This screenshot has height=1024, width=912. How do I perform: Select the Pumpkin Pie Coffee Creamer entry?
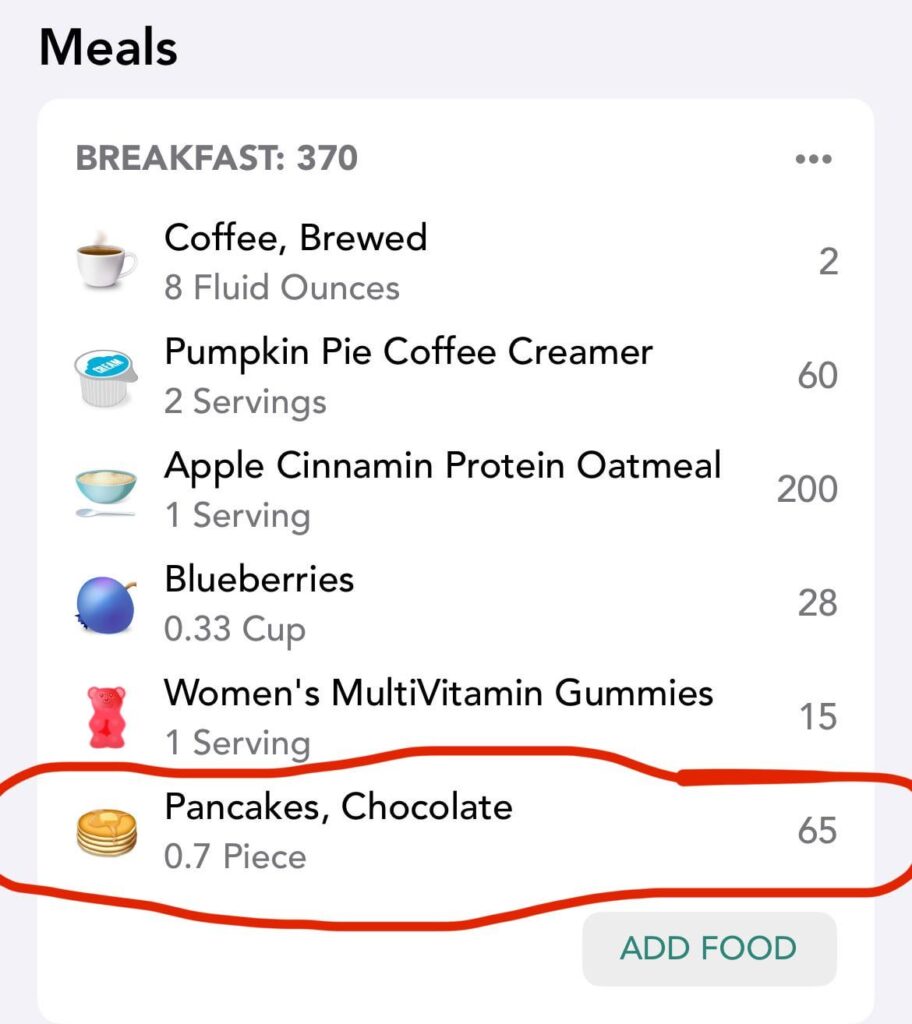point(408,352)
